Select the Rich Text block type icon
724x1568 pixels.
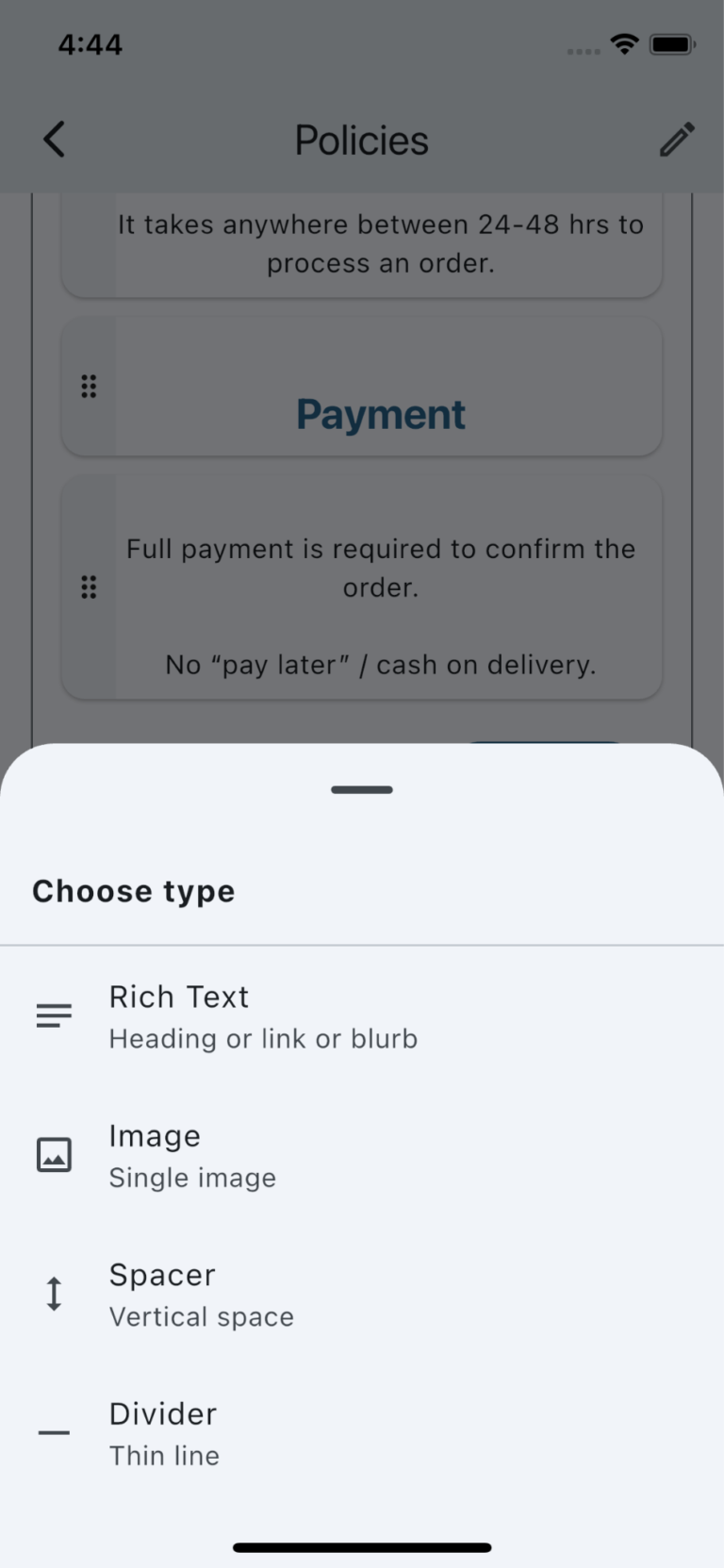coord(54,1015)
